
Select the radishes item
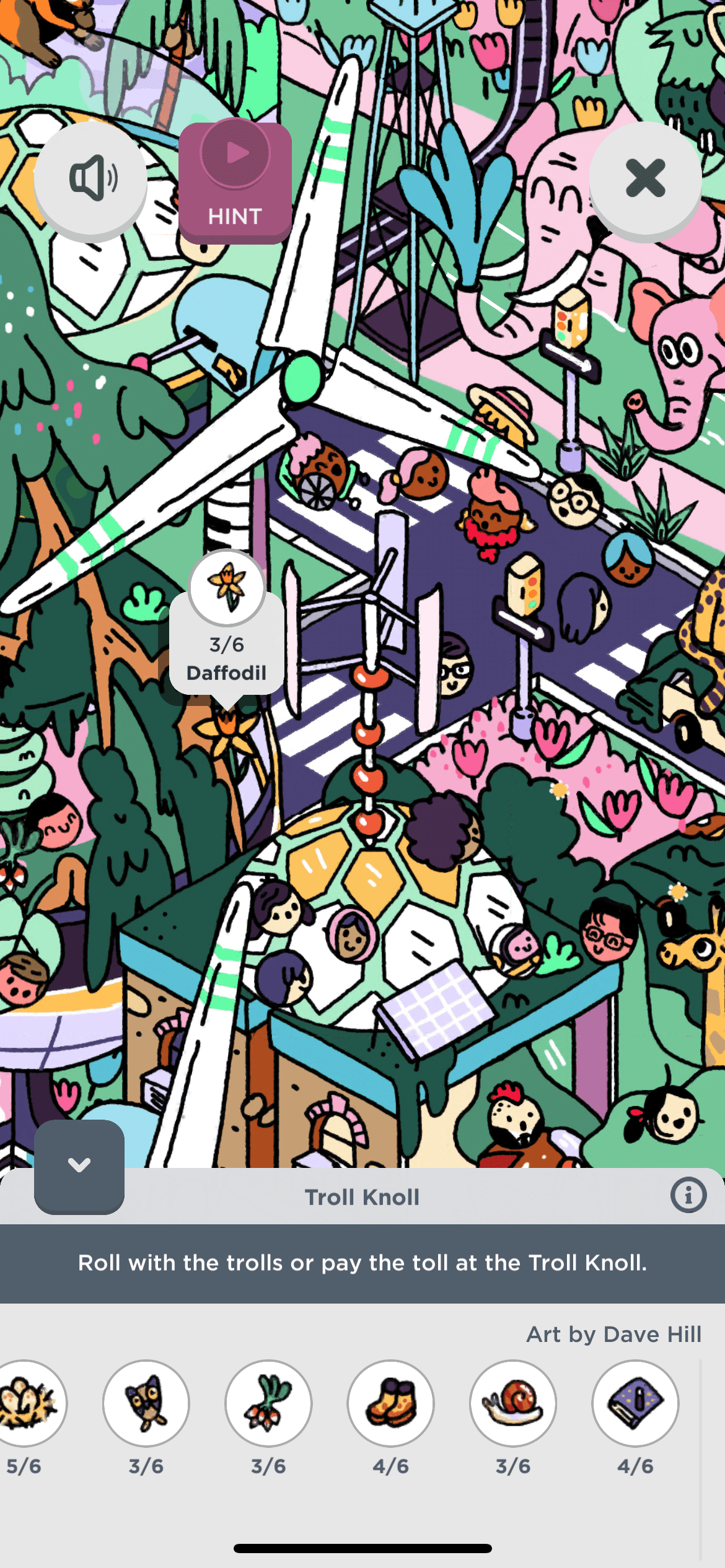pyautogui.click(x=268, y=1403)
